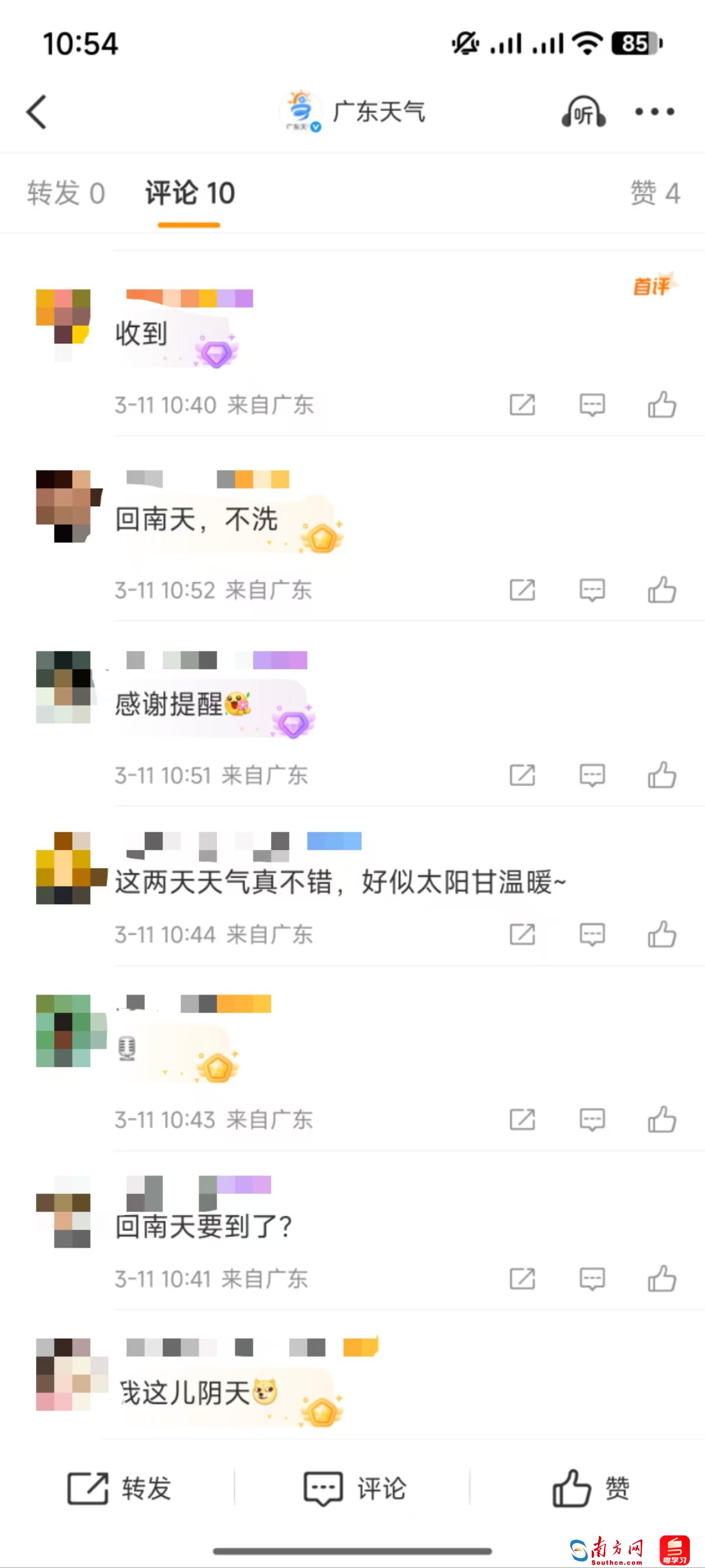Tap 评论 in the bottom bar

(354, 1488)
